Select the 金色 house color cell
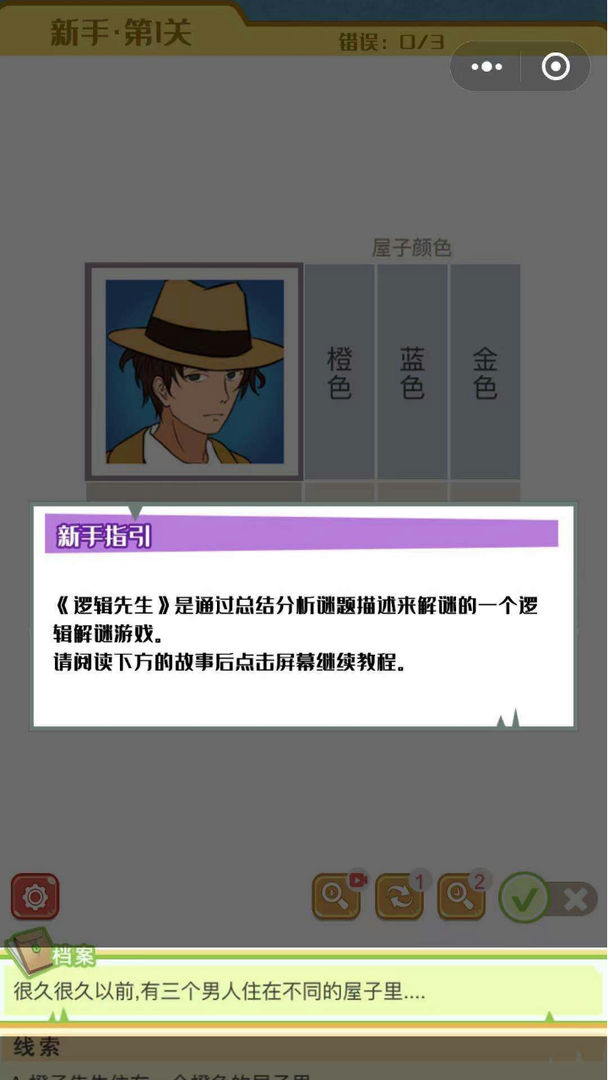This screenshot has height=1080, width=608. pos(486,372)
